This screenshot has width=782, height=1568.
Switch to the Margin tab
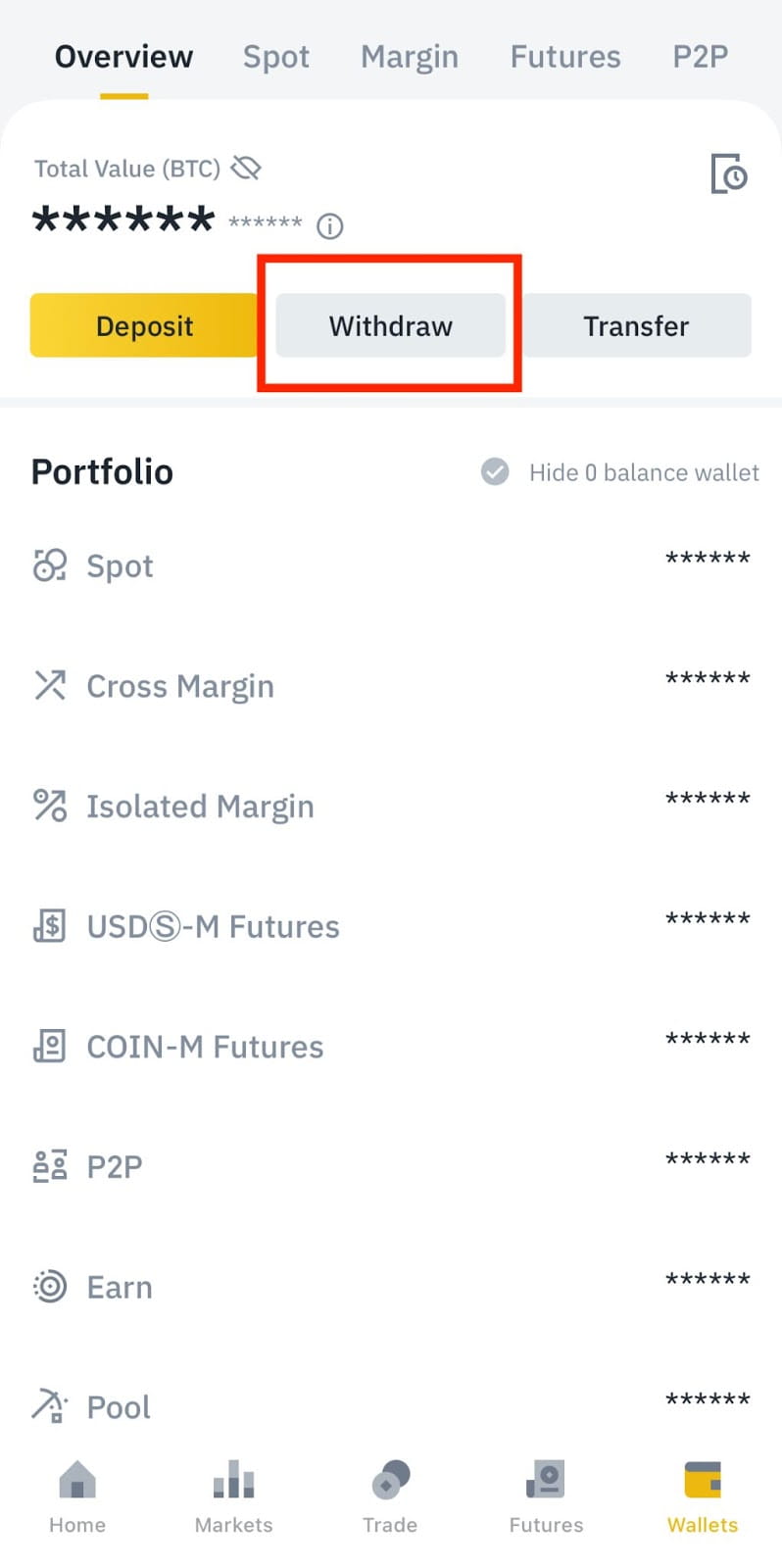pos(410,57)
